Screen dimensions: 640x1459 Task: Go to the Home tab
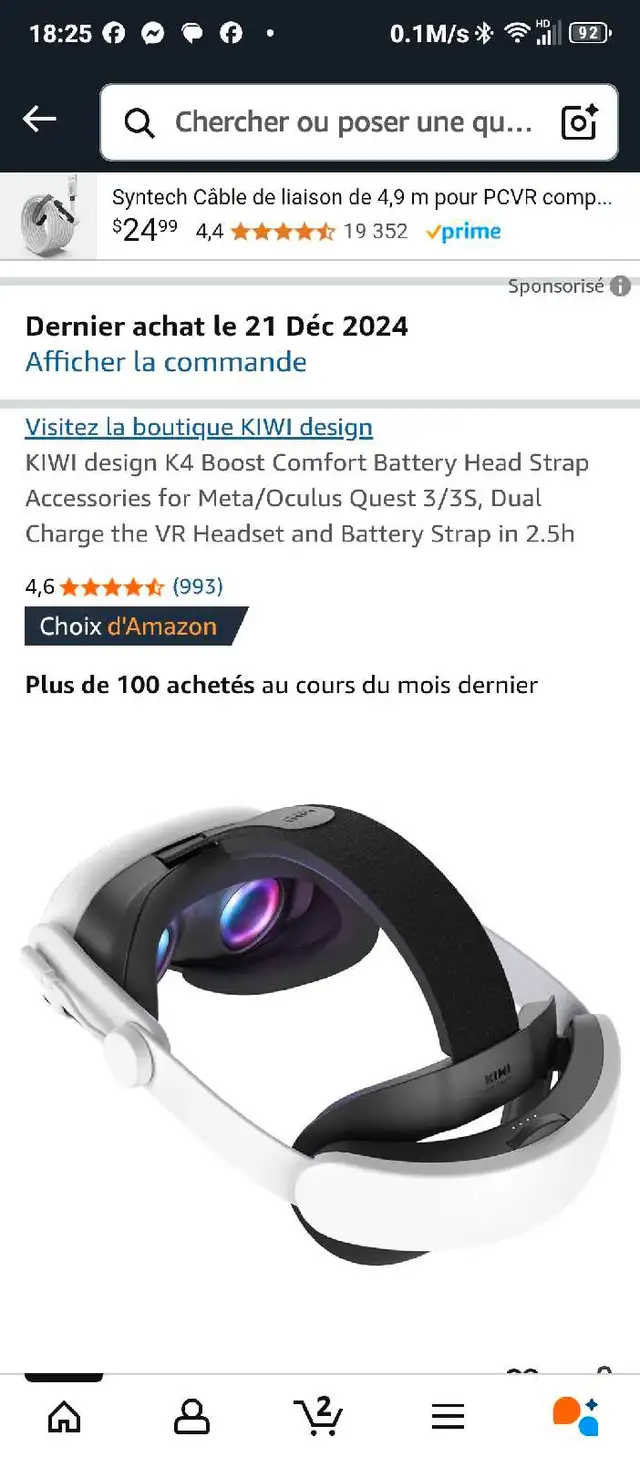(x=64, y=1415)
